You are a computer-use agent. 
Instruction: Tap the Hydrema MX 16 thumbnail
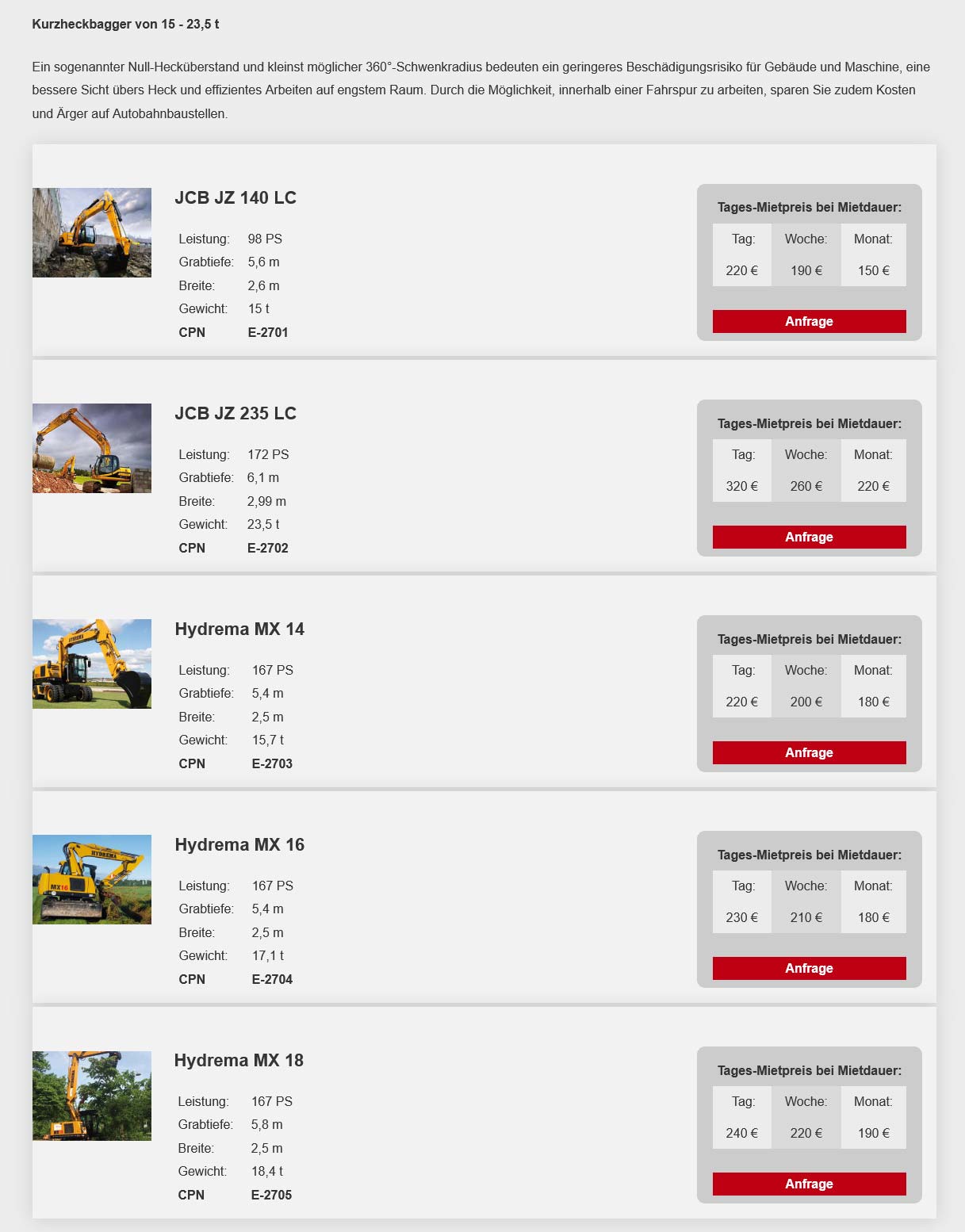pos(92,879)
